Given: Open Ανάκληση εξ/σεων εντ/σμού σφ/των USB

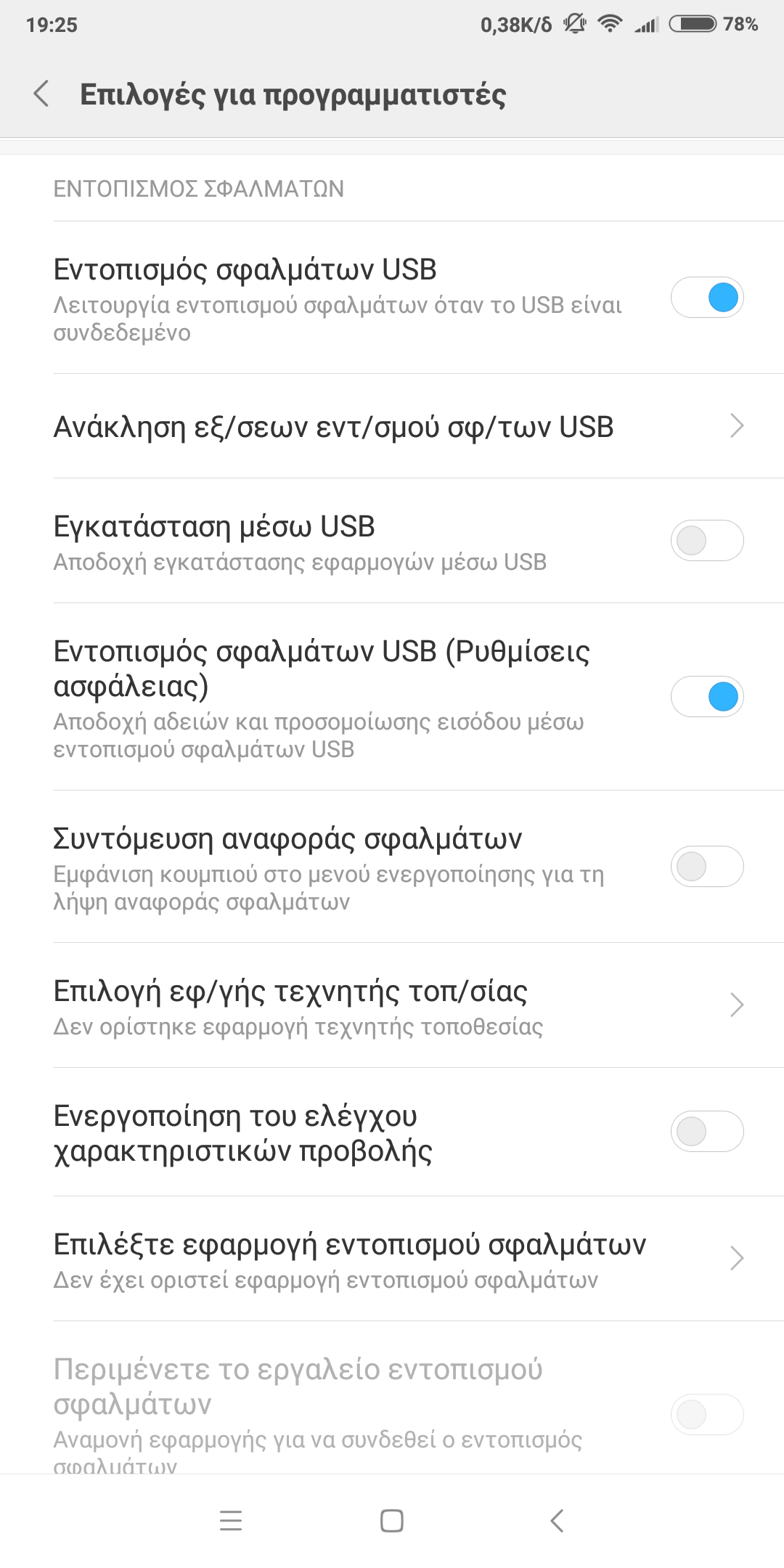Looking at the screenshot, I should [x=392, y=427].
